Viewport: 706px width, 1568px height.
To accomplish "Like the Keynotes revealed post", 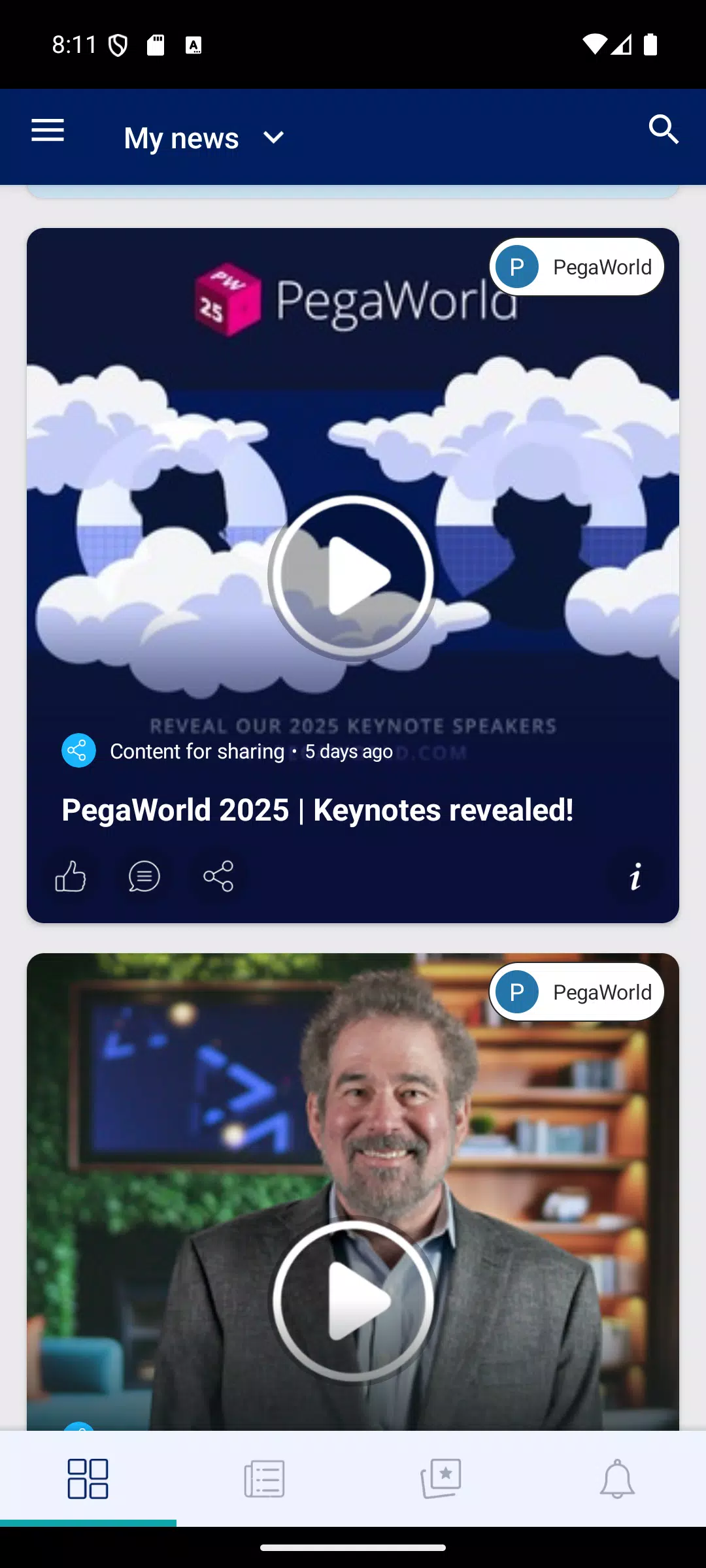I will pos(70,876).
